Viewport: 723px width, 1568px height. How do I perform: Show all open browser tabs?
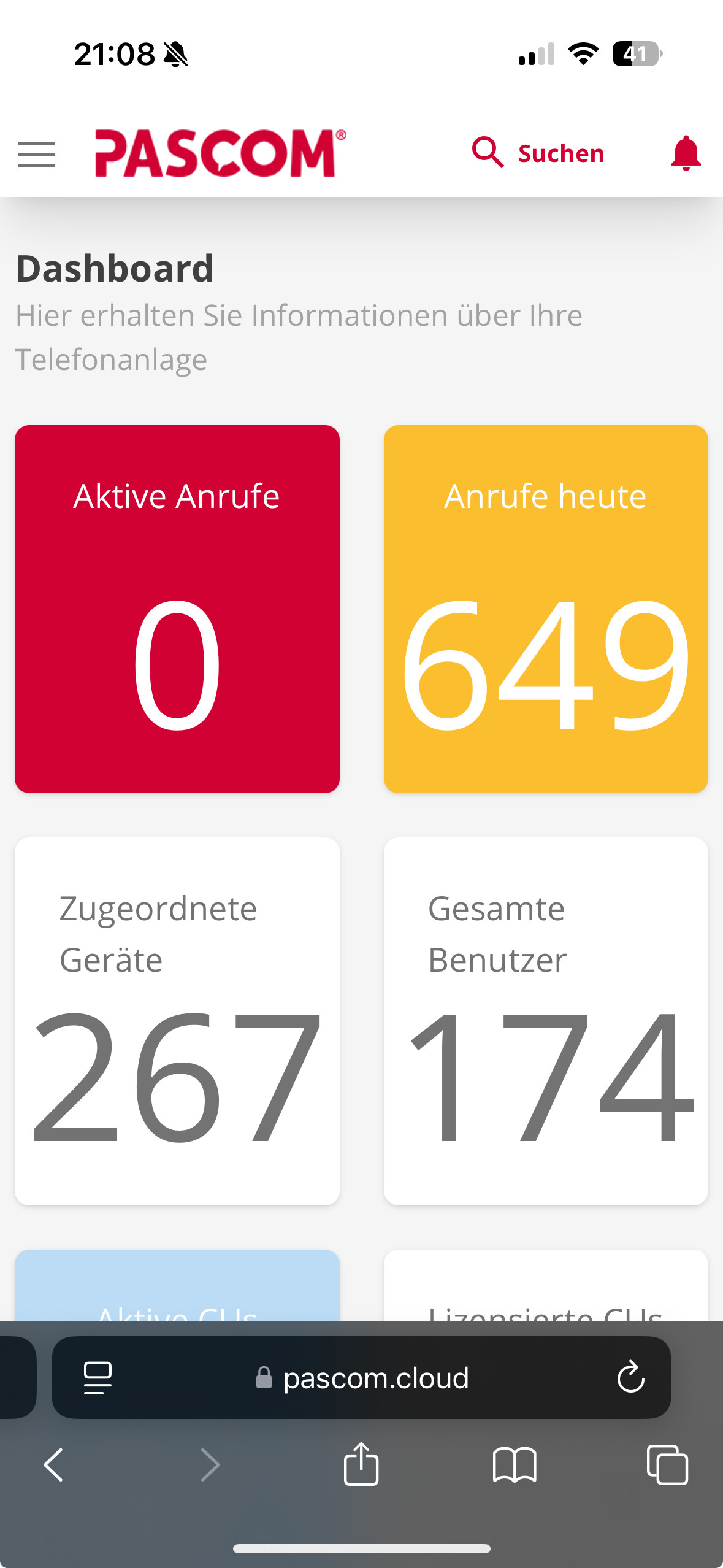[x=667, y=1465]
